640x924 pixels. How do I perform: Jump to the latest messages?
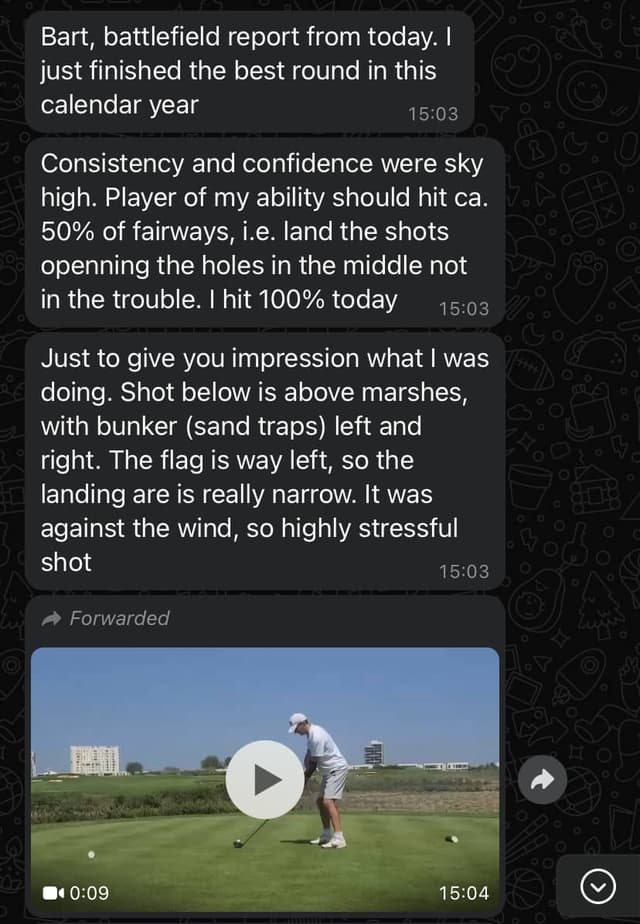[x=597, y=885]
